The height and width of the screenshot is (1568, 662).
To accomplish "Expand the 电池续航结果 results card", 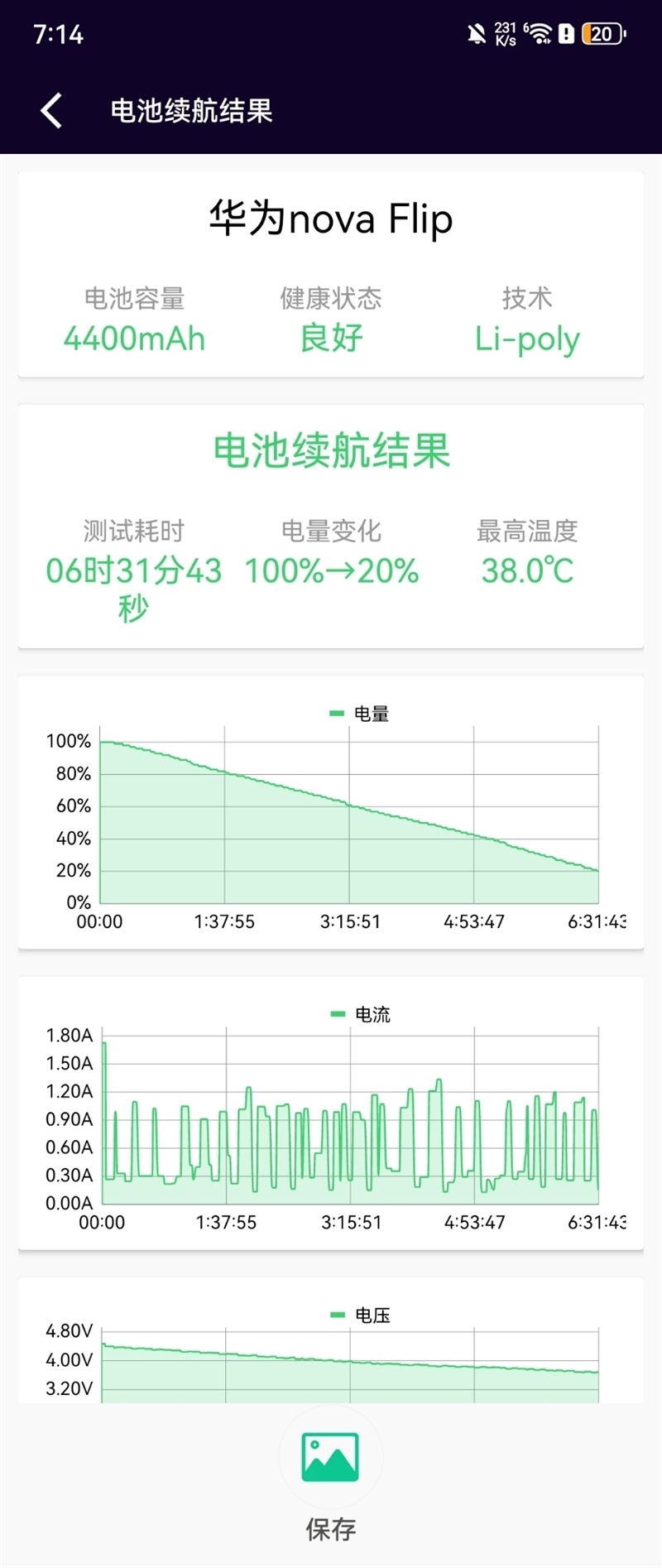I will click(331, 526).
